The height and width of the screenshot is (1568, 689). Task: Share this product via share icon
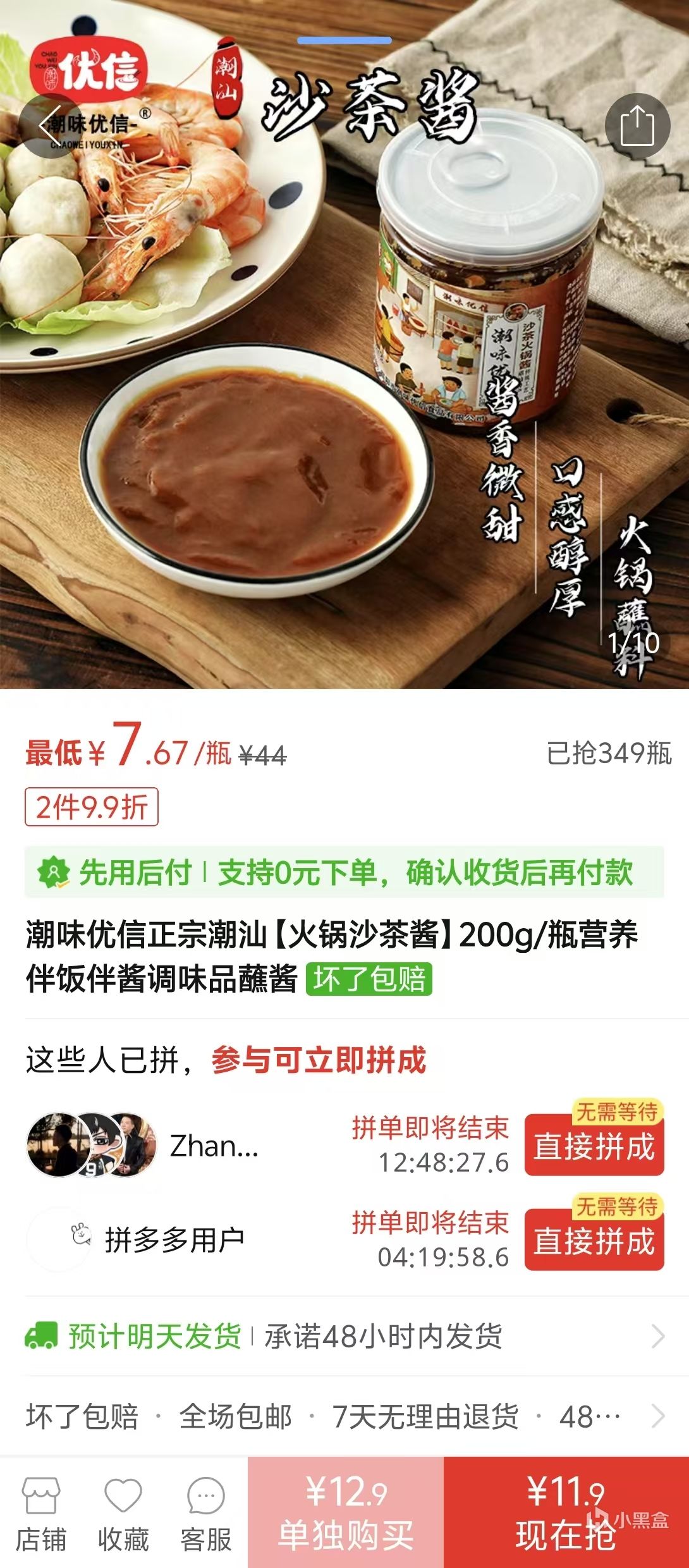[637, 126]
